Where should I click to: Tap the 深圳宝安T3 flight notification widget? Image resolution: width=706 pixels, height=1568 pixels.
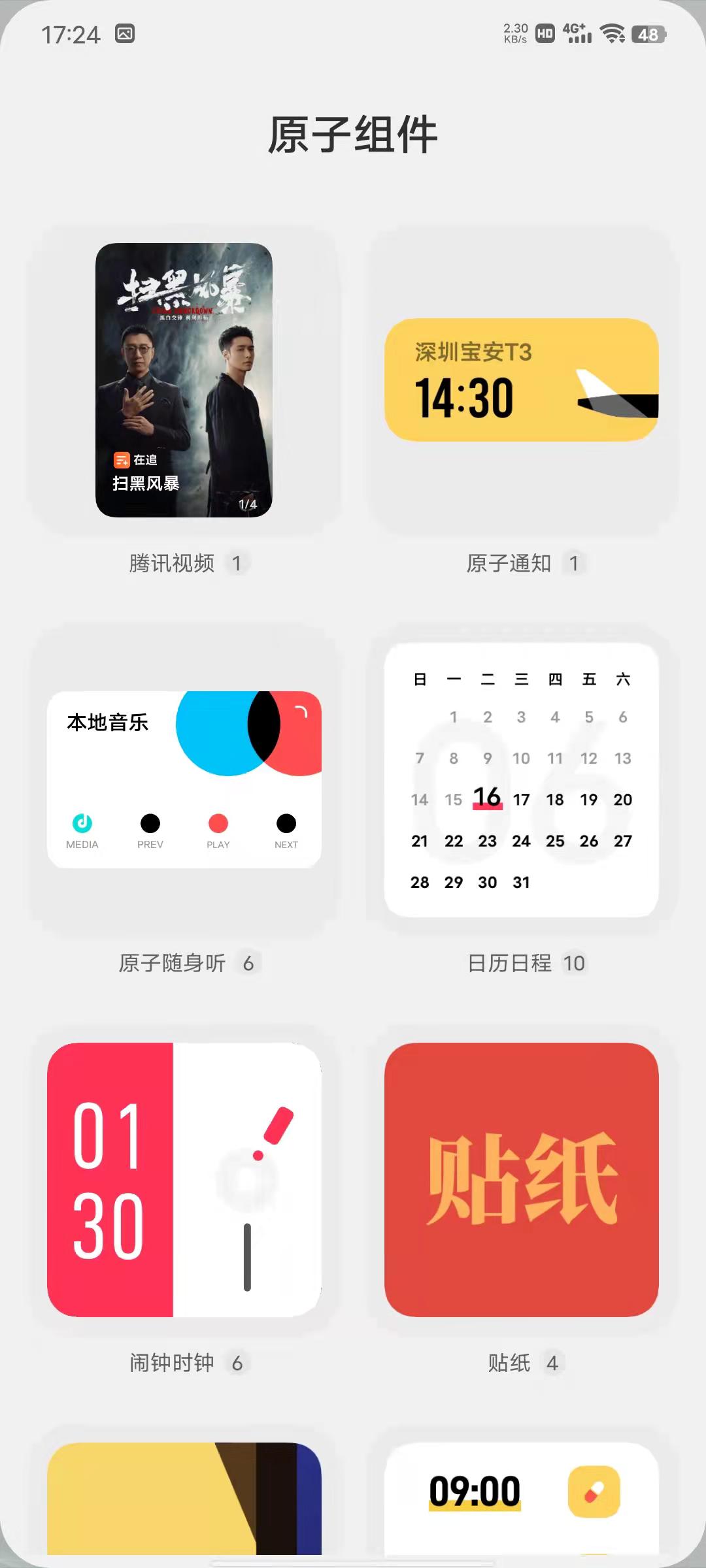click(x=521, y=378)
